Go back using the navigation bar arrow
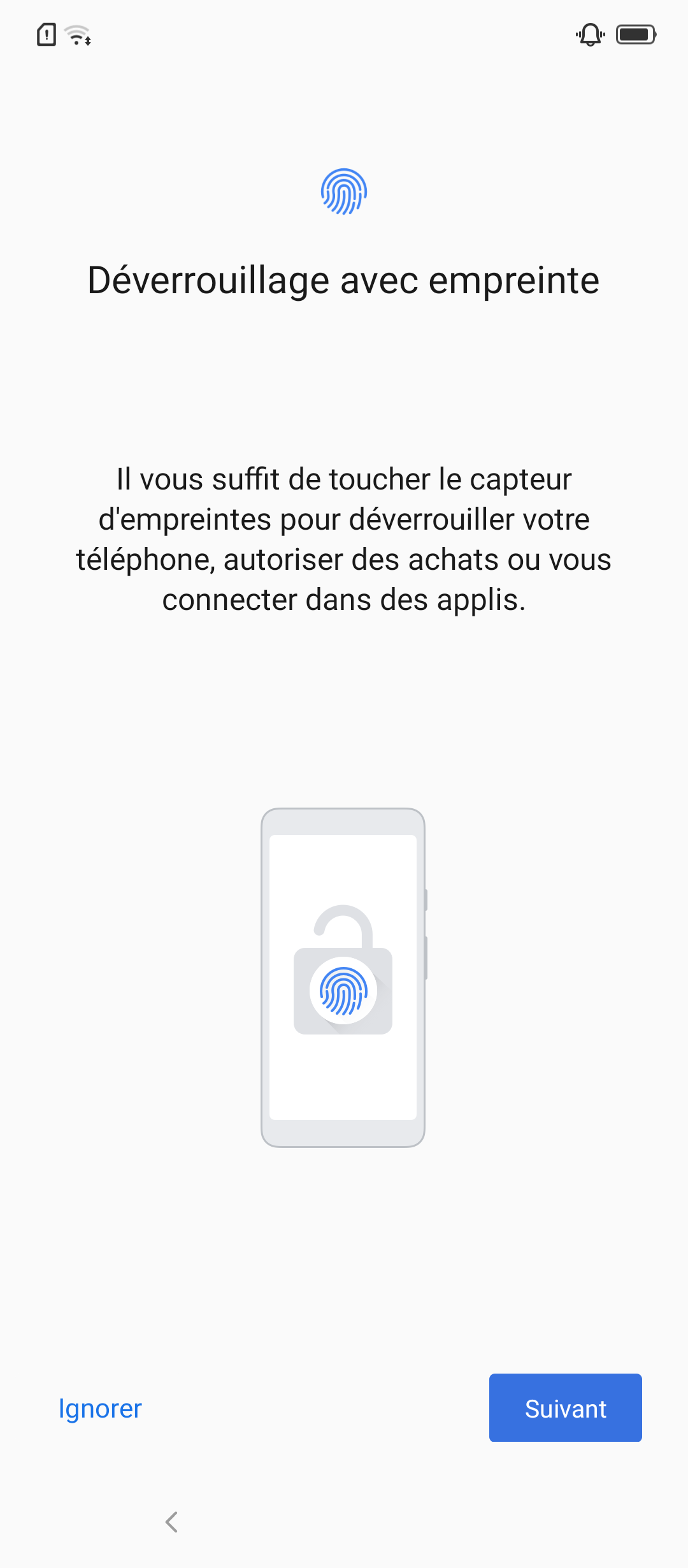Viewport: 688px width, 1568px height. tap(171, 1521)
